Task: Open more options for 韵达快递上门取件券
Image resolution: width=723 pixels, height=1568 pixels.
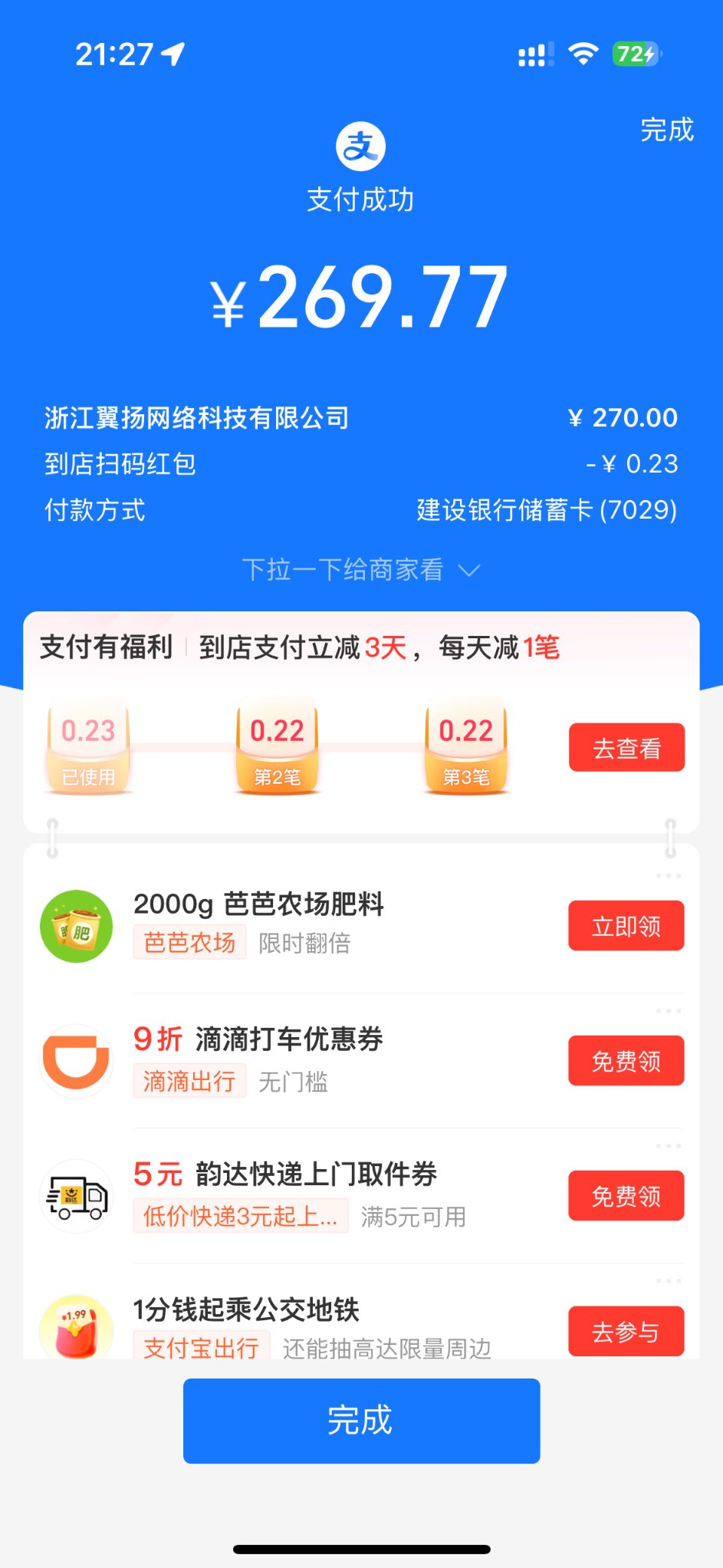Action: pos(668,1146)
